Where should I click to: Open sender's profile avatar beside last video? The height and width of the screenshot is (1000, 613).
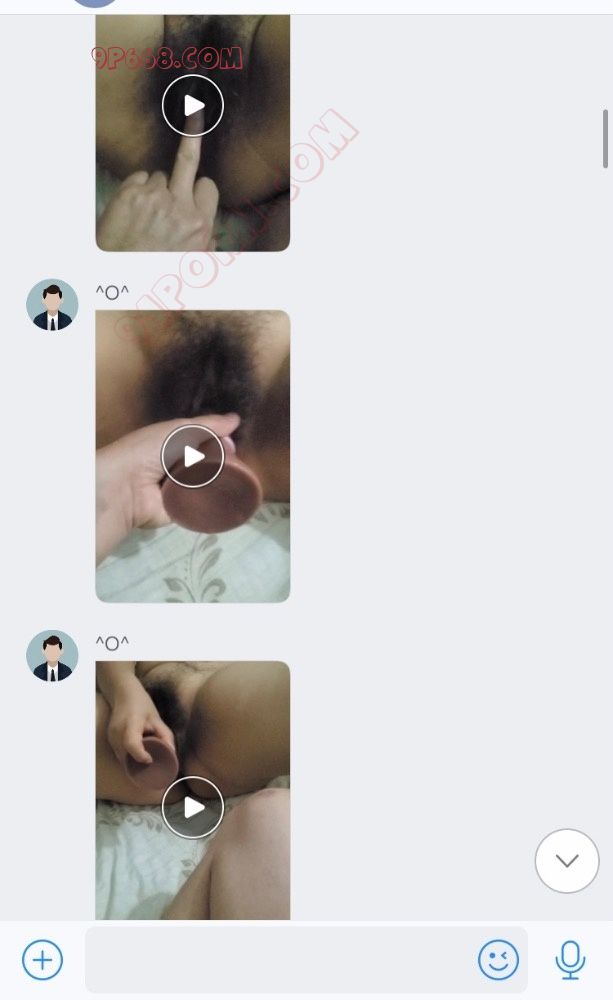52,656
